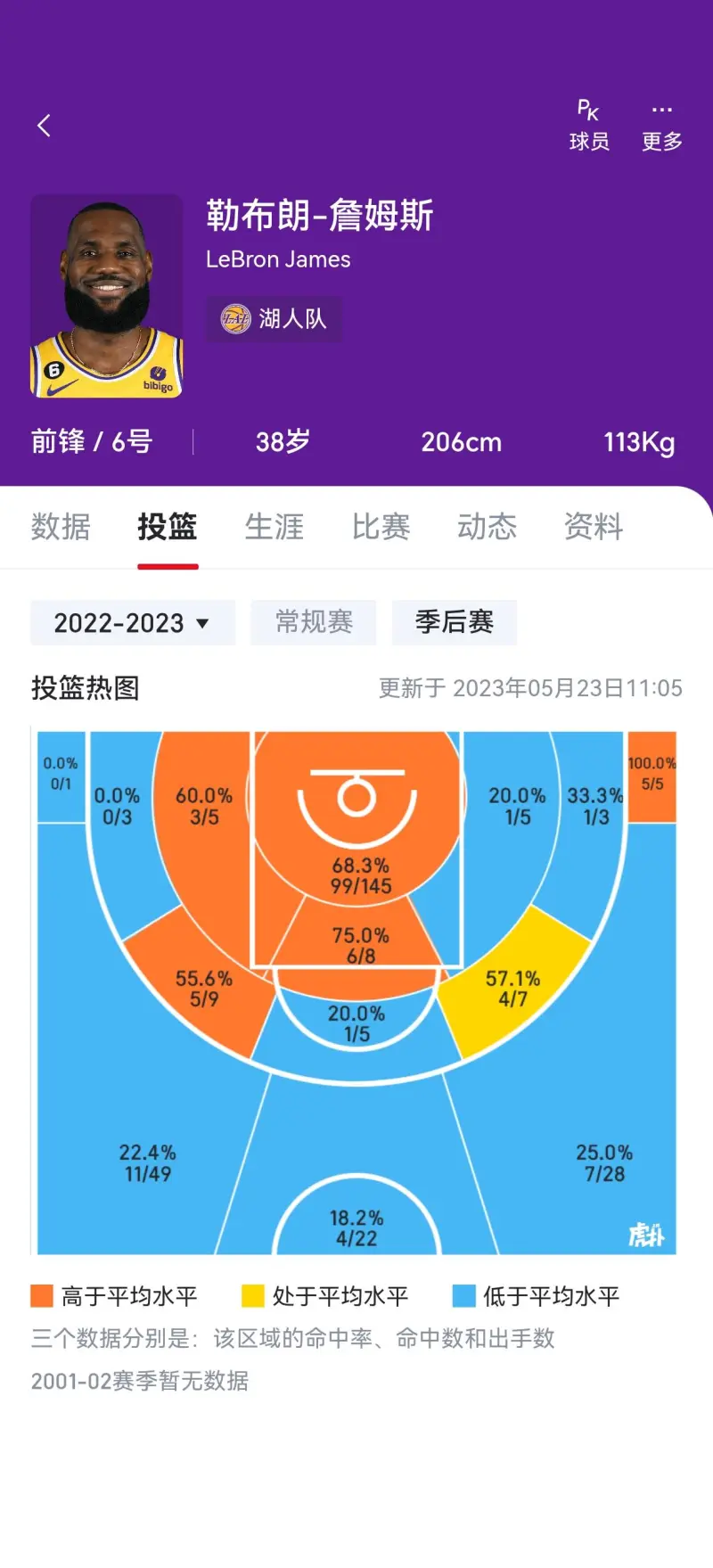Tap LeBron James's profile photo
Viewport: 713px width, 1568px height.
107,297
